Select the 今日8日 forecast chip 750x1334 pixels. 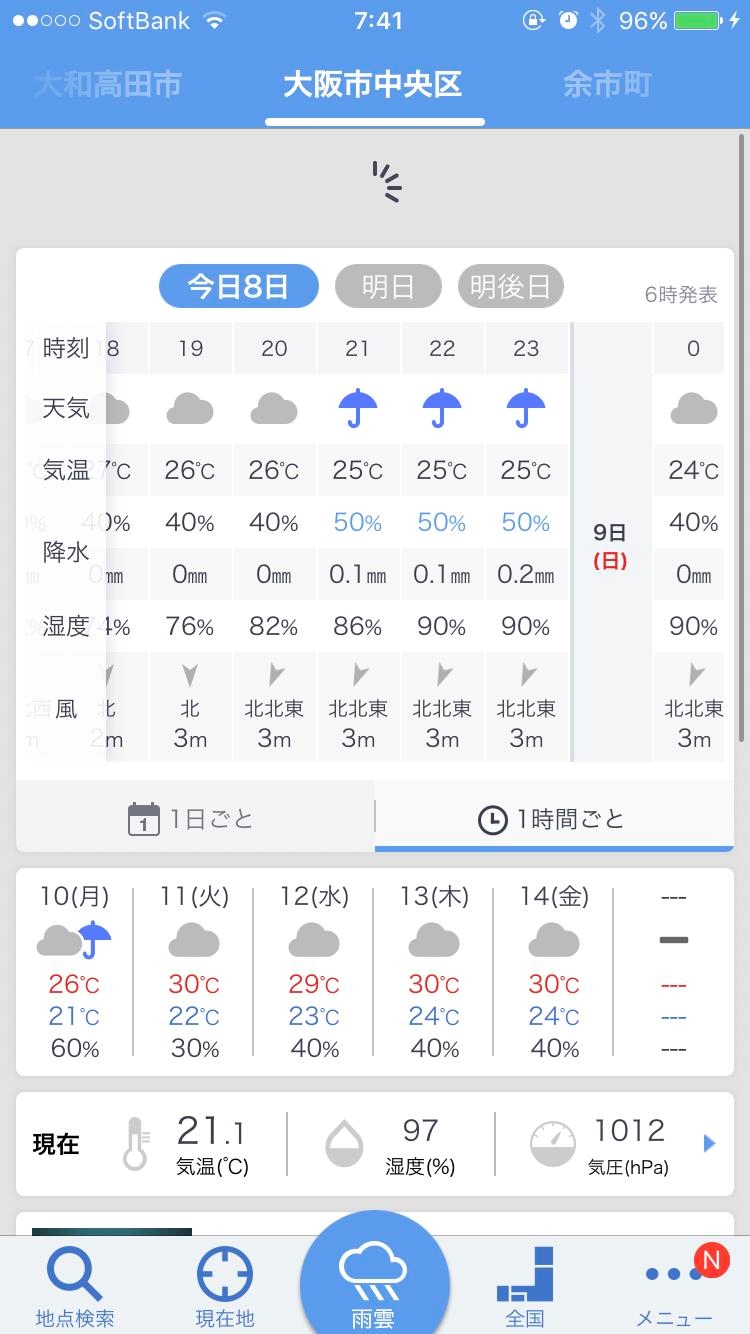(x=239, y=287)
